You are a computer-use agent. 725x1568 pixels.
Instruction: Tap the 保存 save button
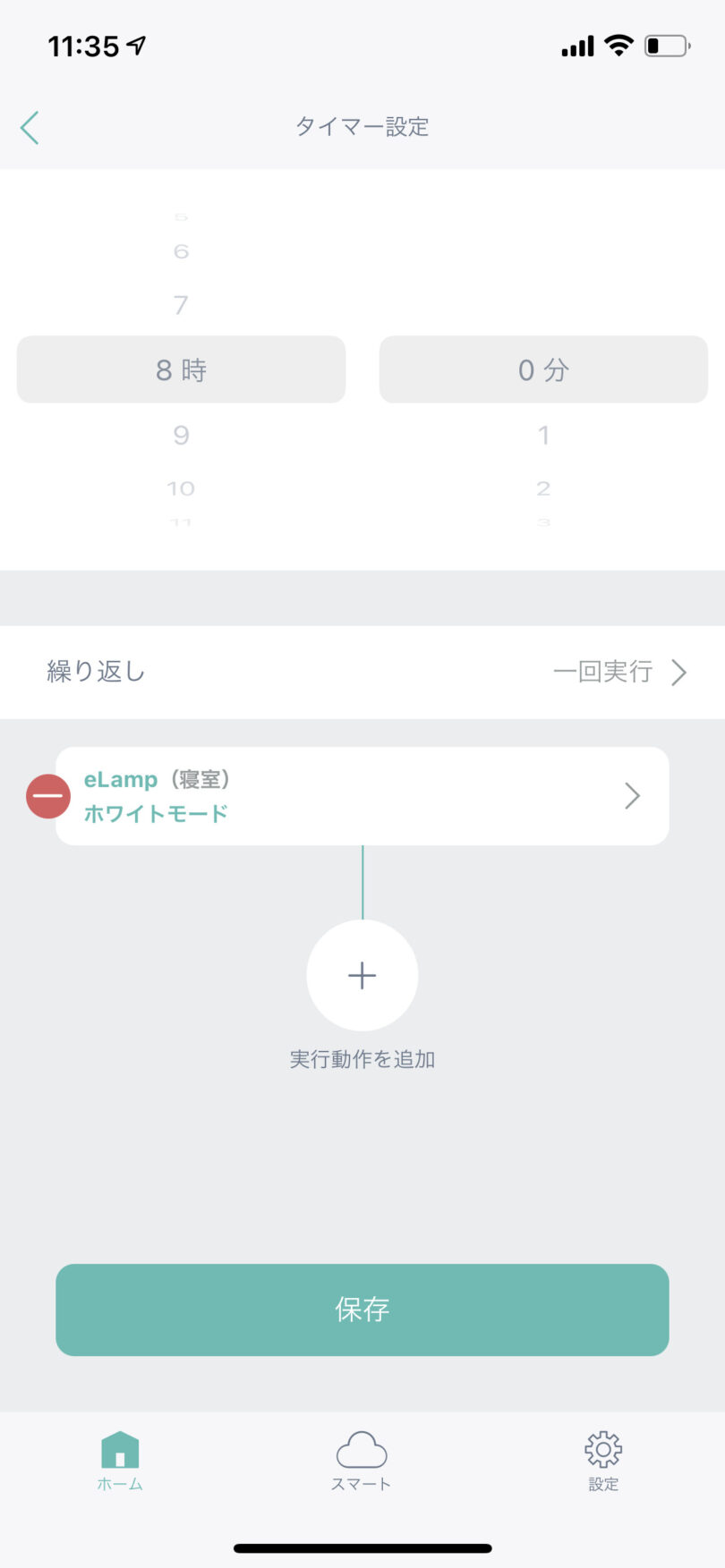[x=362, y=1309]
